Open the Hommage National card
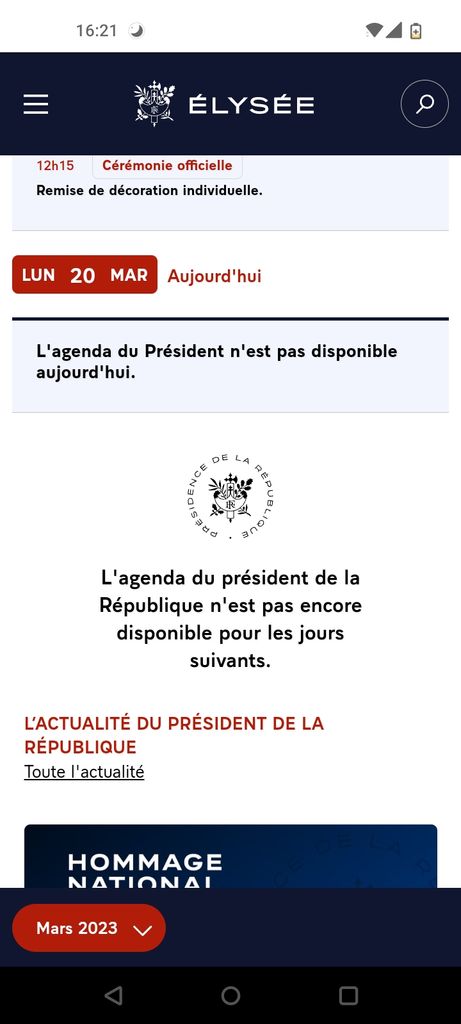 coord(230,856)
